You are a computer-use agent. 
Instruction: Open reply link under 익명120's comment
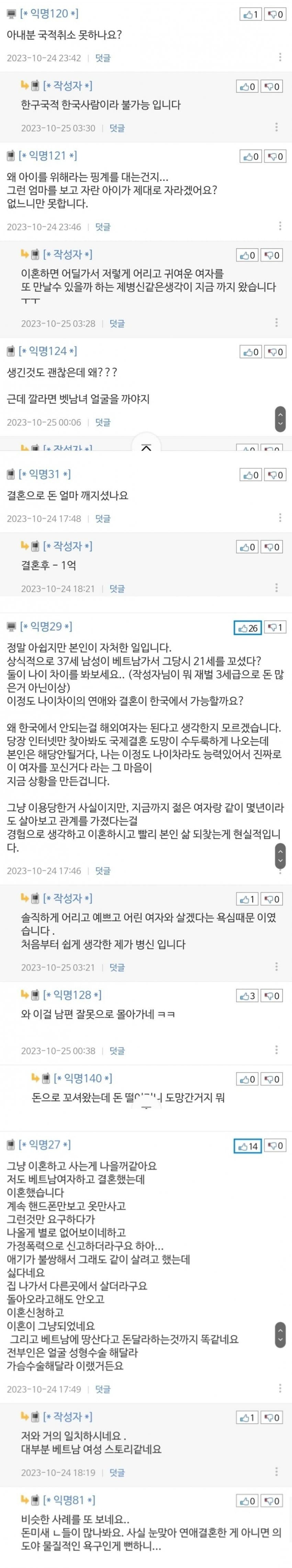[x=103, y=58]
